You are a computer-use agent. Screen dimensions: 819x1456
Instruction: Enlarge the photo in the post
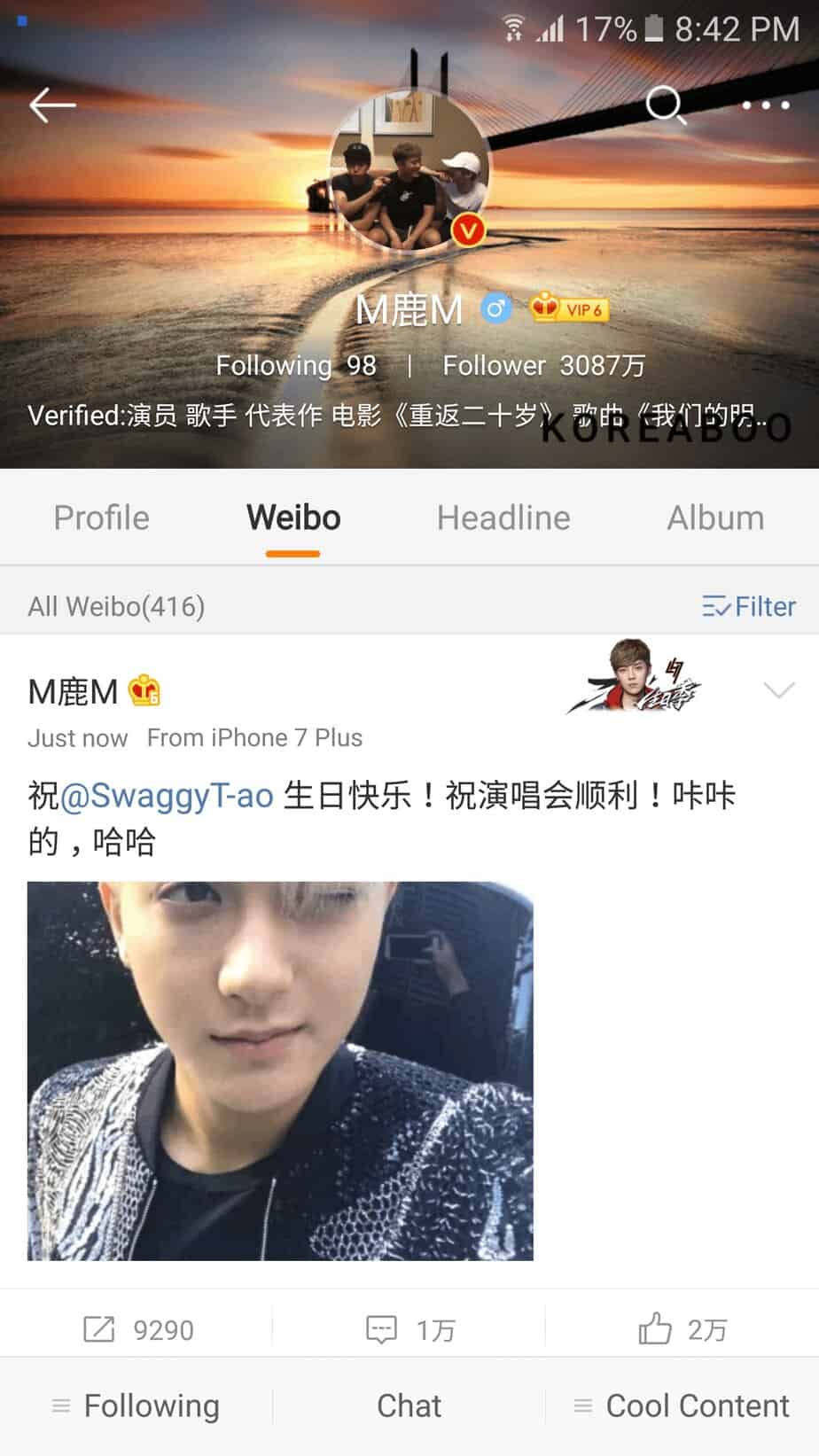point(280,1071)
